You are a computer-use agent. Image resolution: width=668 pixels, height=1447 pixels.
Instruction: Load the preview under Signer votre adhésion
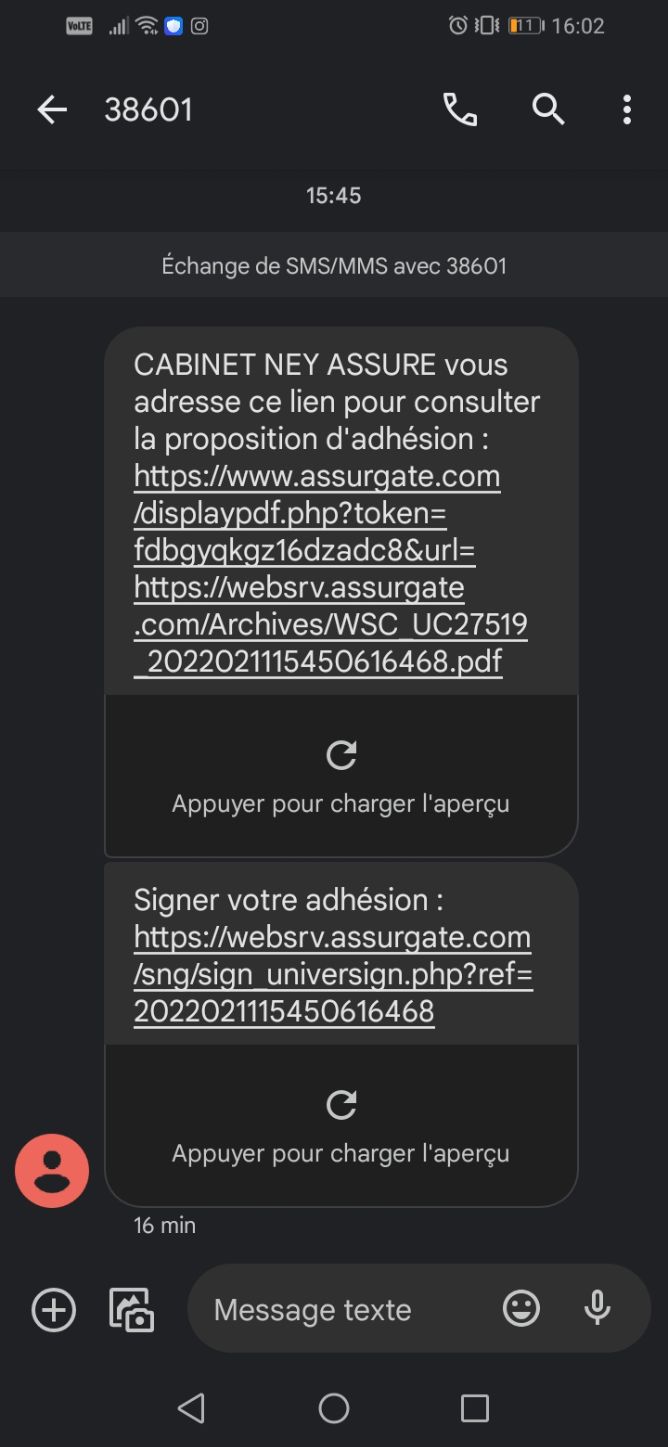(341, 1126)
